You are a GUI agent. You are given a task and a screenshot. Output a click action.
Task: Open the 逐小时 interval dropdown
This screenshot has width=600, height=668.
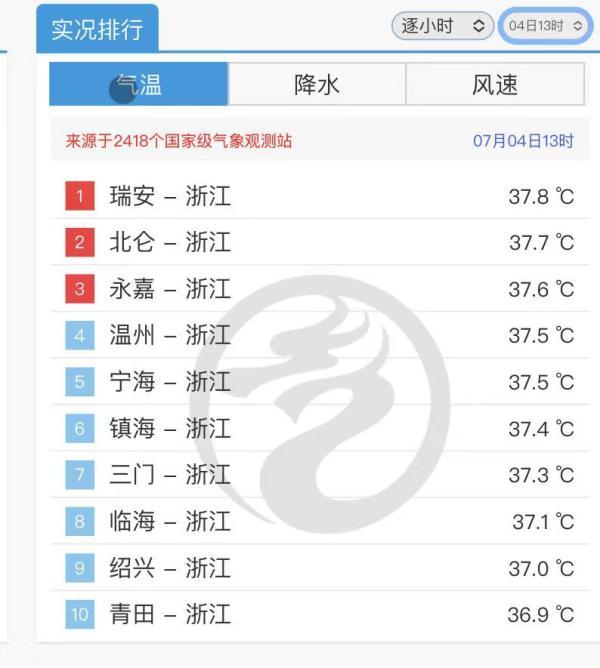(x=442, y=26)
